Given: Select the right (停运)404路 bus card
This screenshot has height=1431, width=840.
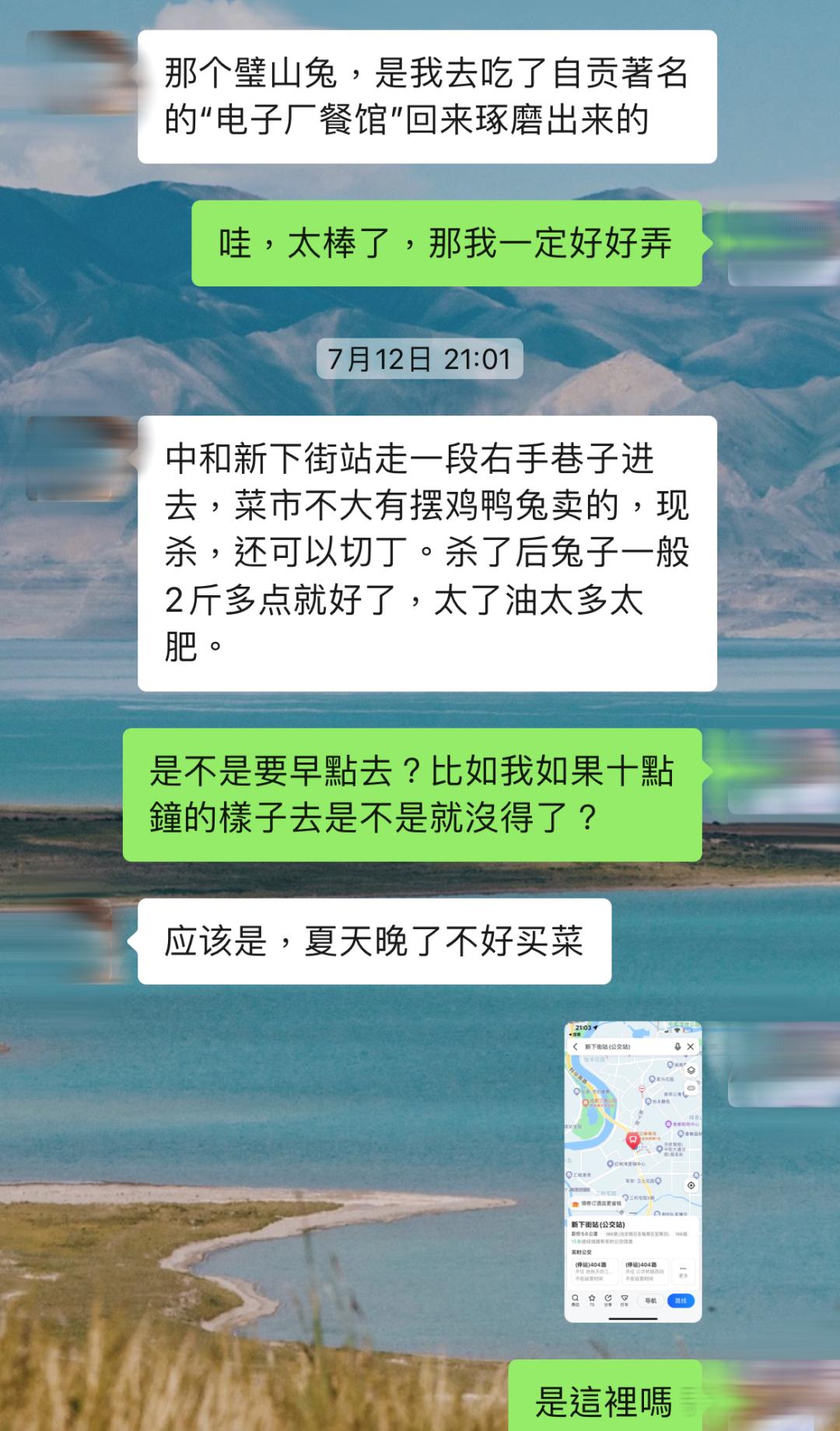Looking at the screenshot, I should click(x=644, y=1272).
